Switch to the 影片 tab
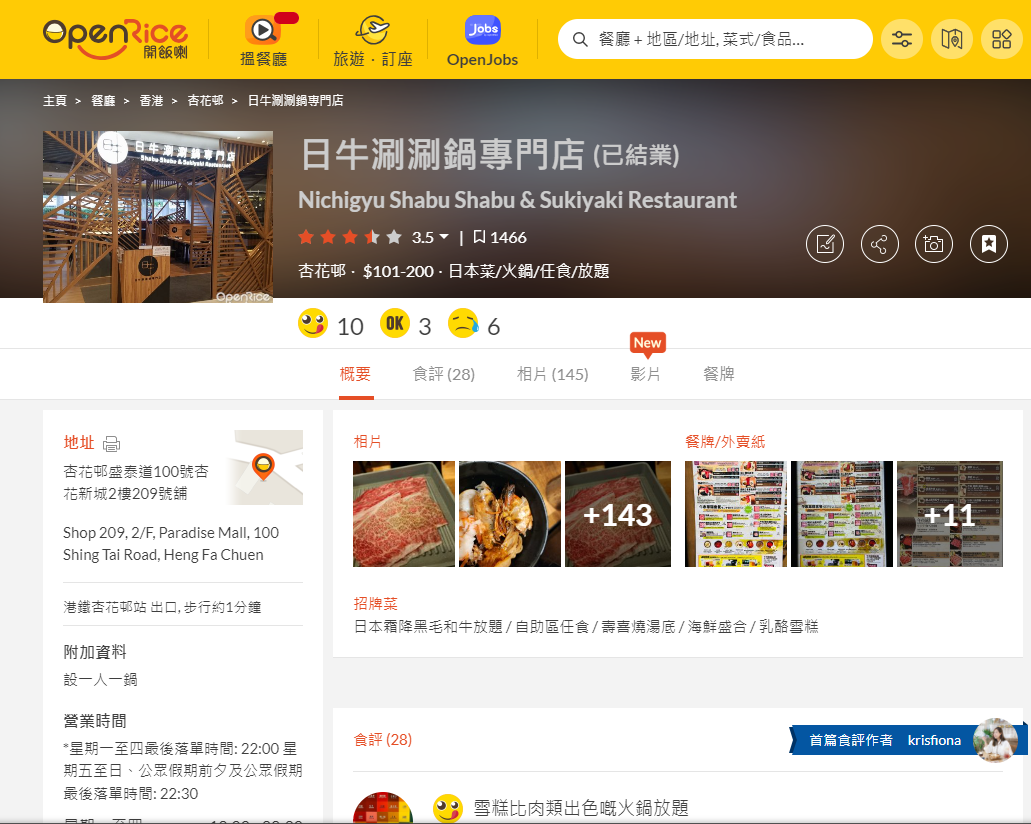Viewport: 1031px width, 824px height. 645,374
